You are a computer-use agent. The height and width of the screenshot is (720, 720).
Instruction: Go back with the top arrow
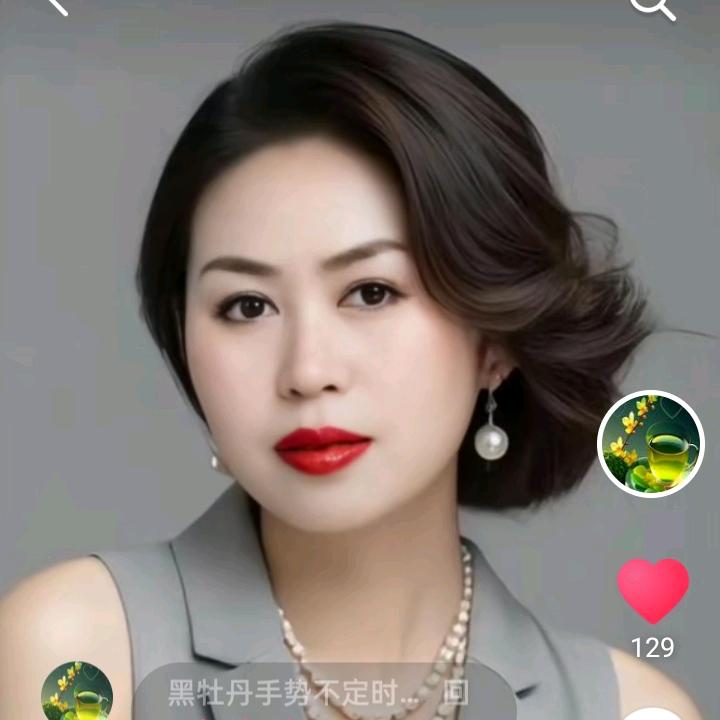57,6
